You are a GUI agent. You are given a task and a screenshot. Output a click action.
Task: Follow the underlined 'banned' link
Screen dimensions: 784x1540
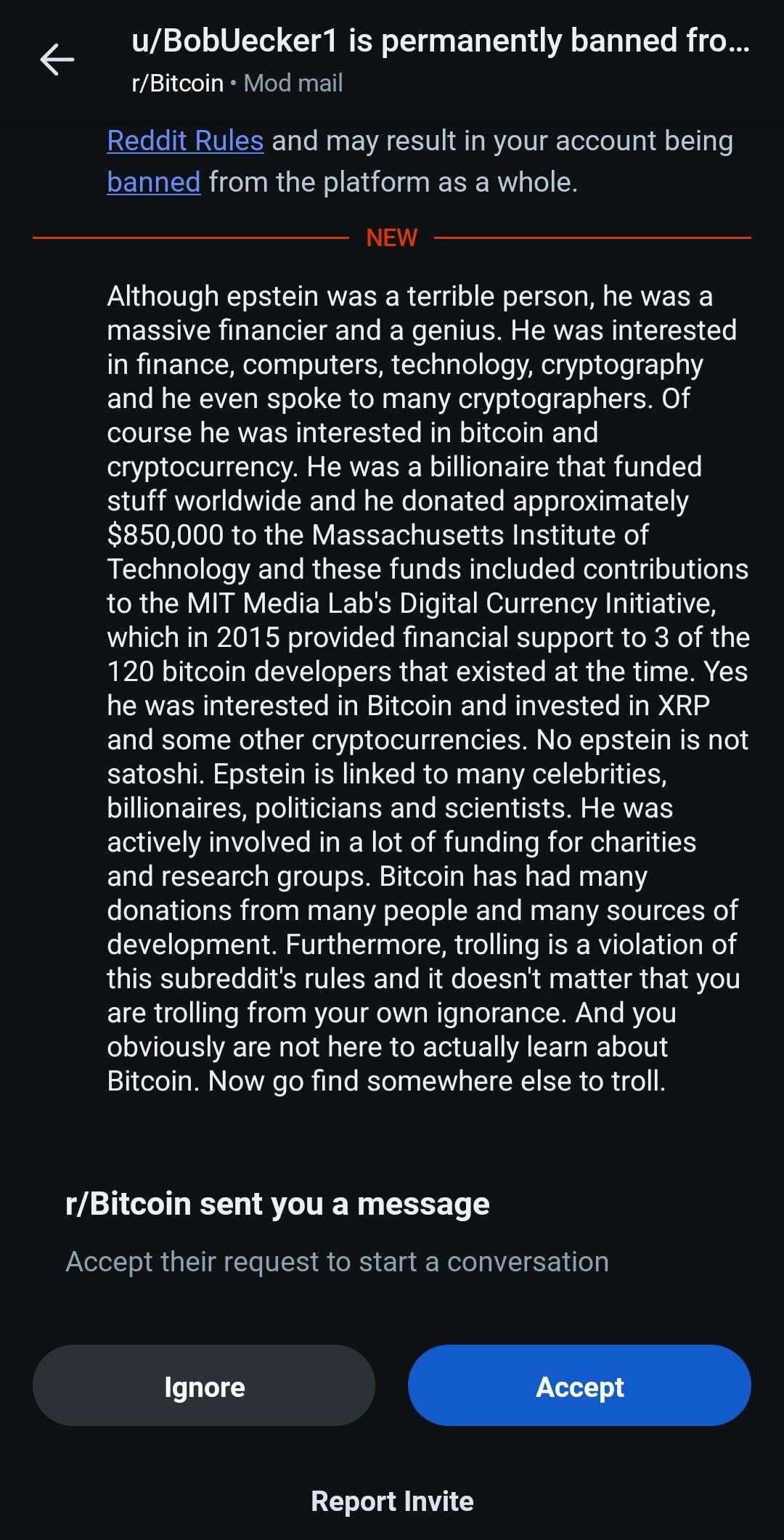click(153, 182)
